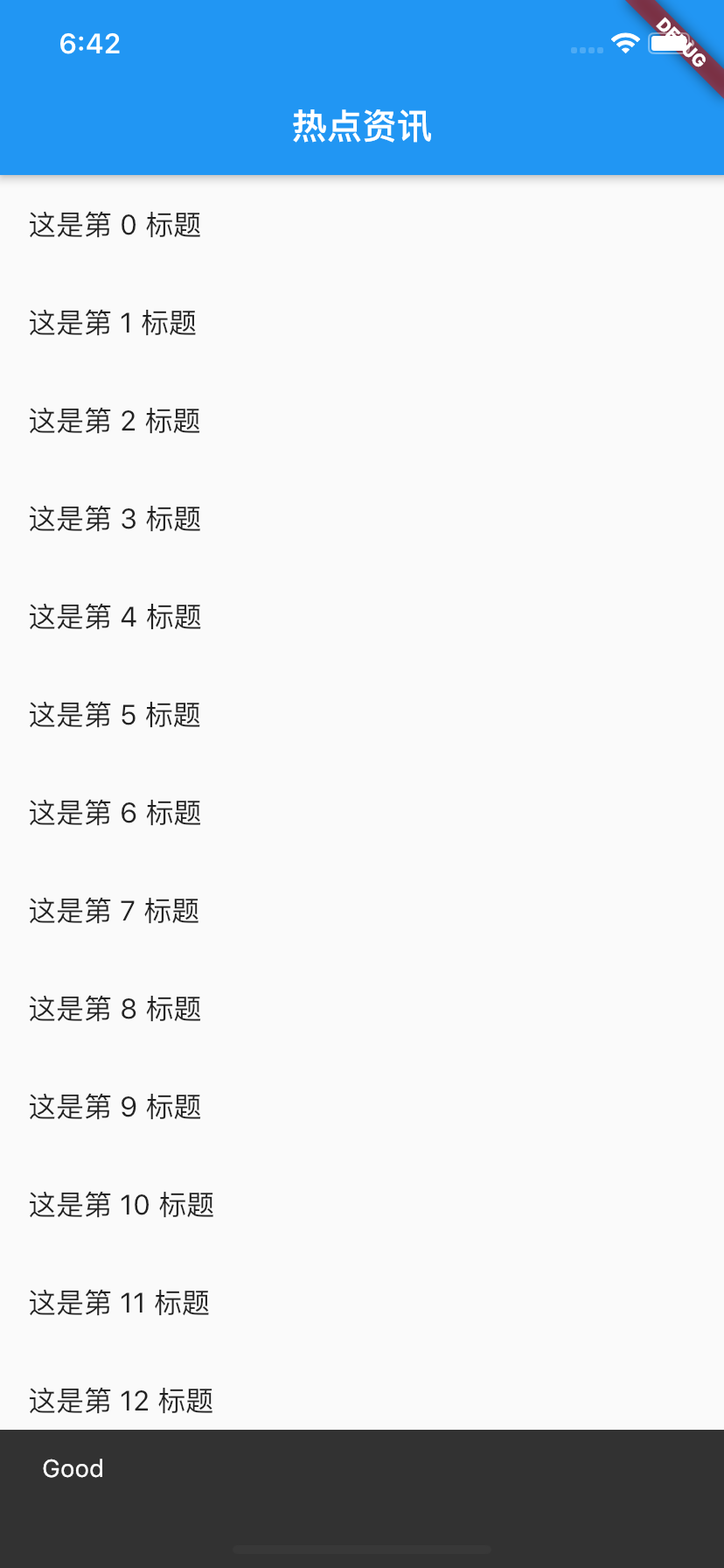724x1568 pixels.
Task: Open the news item 这是第 9 标题
Action: [x=115, y=1107]
